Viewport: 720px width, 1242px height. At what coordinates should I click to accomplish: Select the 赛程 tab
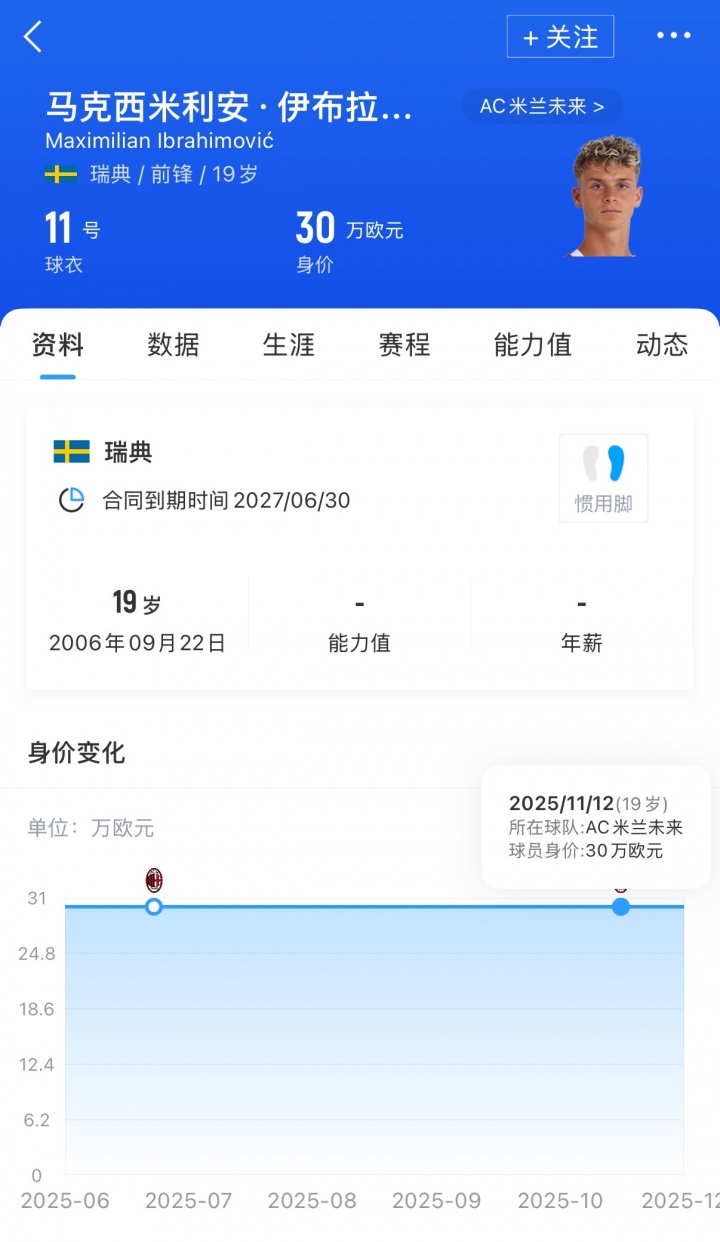pyautogui.click(x=404, y=345)
